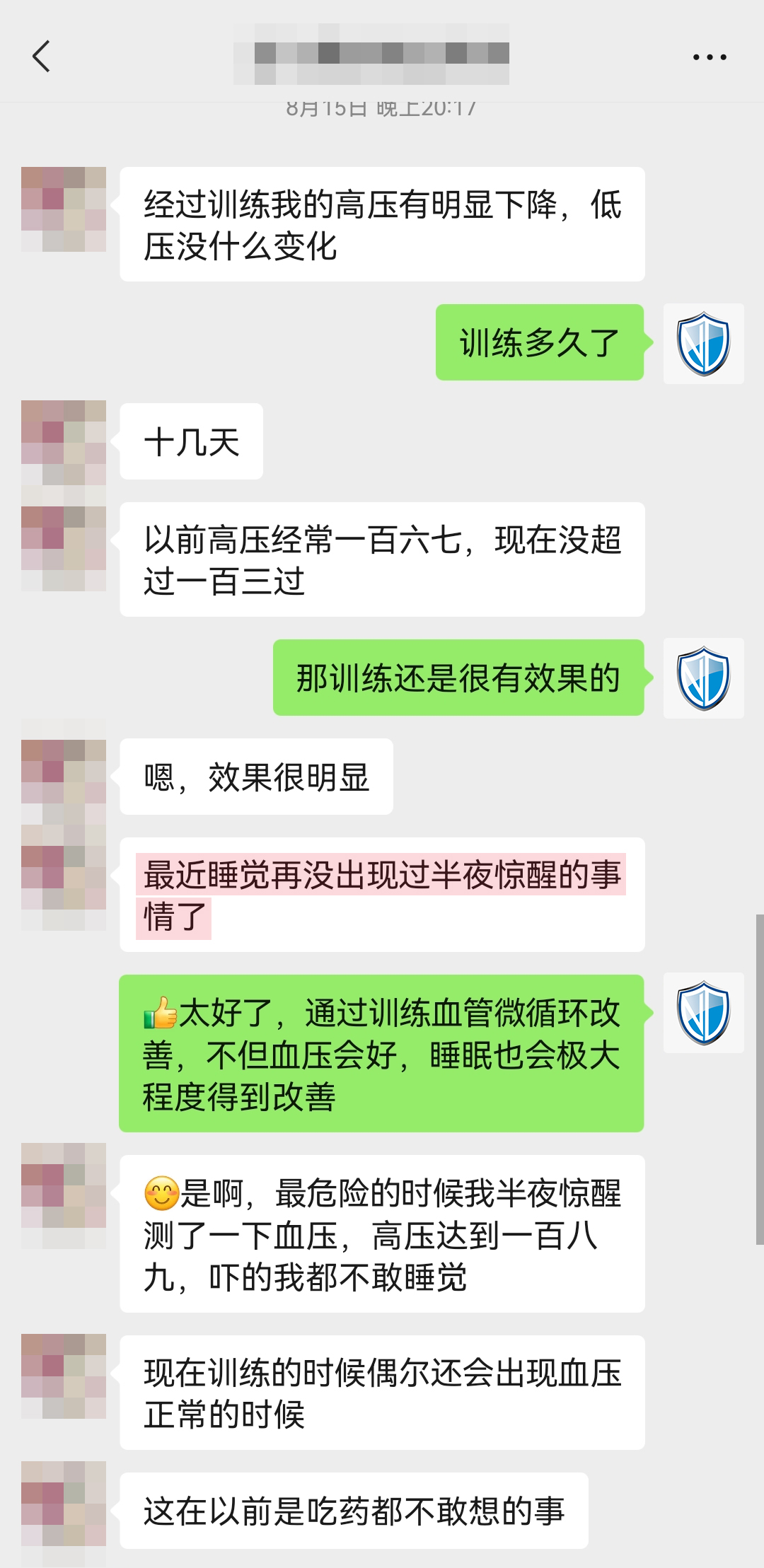Select the blue shield avatar next to '训练多久了'
This screenshot has height=1568, width=764.
(704, 343)
